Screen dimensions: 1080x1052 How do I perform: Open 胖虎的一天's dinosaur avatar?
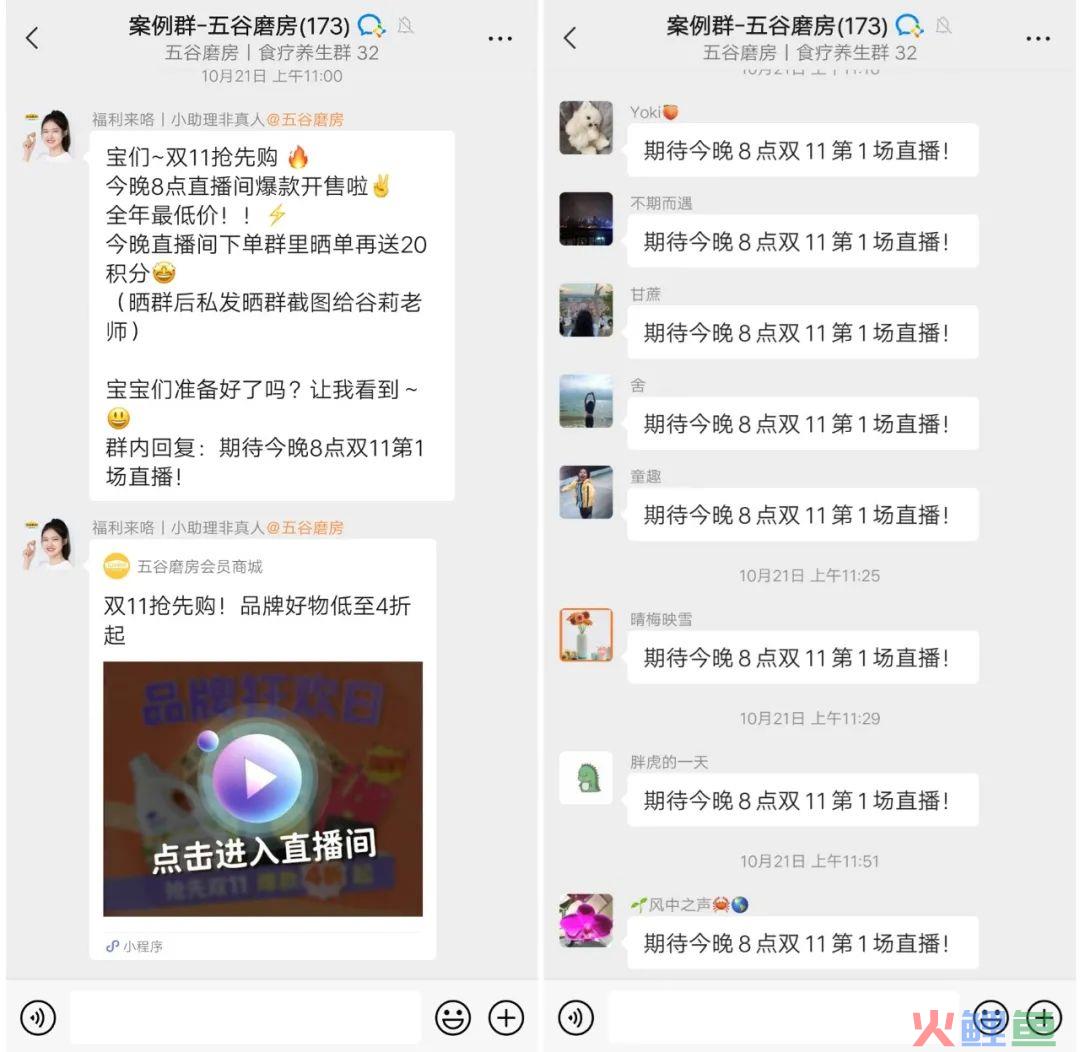point(585,777)
